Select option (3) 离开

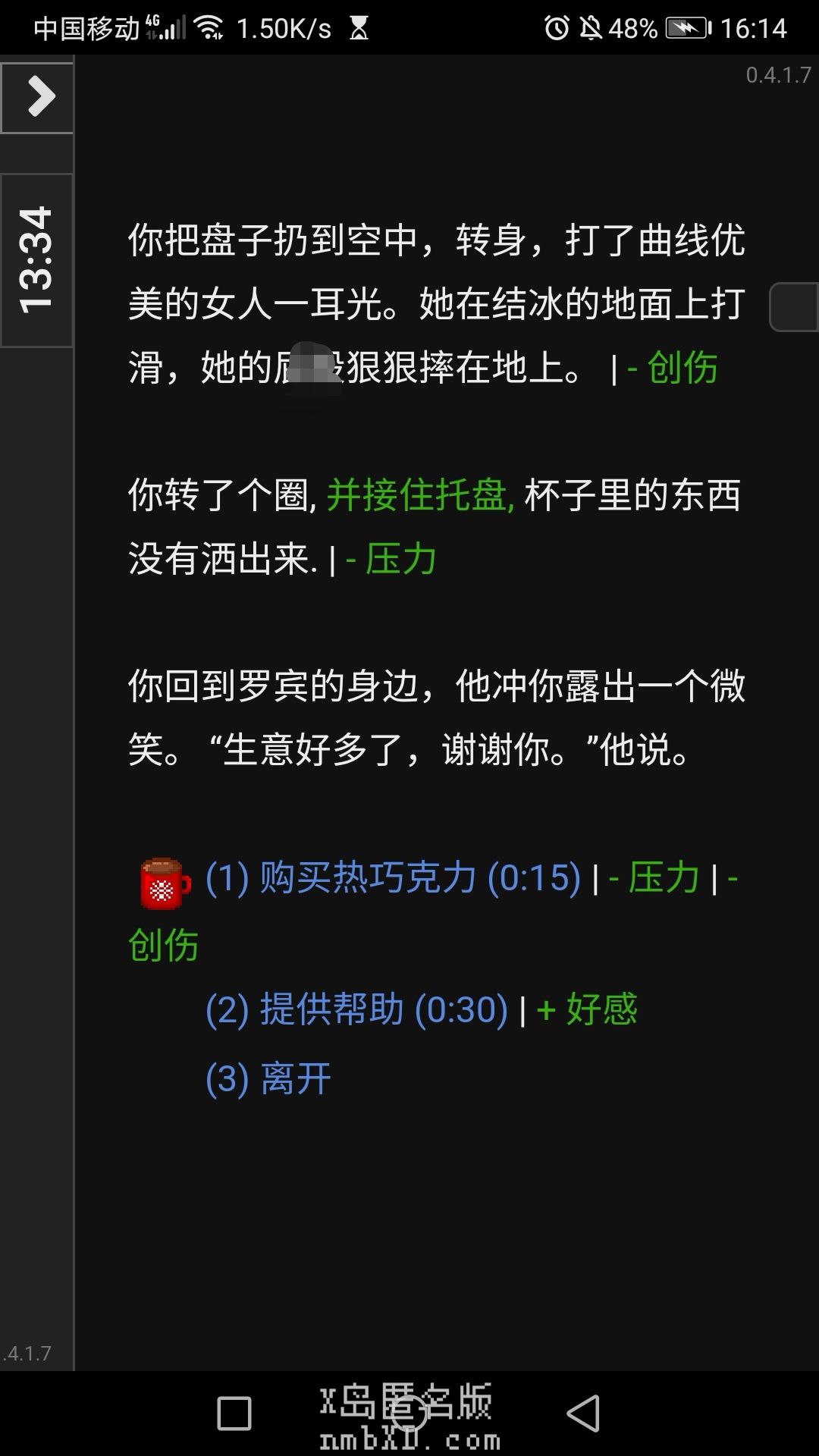268,1078
